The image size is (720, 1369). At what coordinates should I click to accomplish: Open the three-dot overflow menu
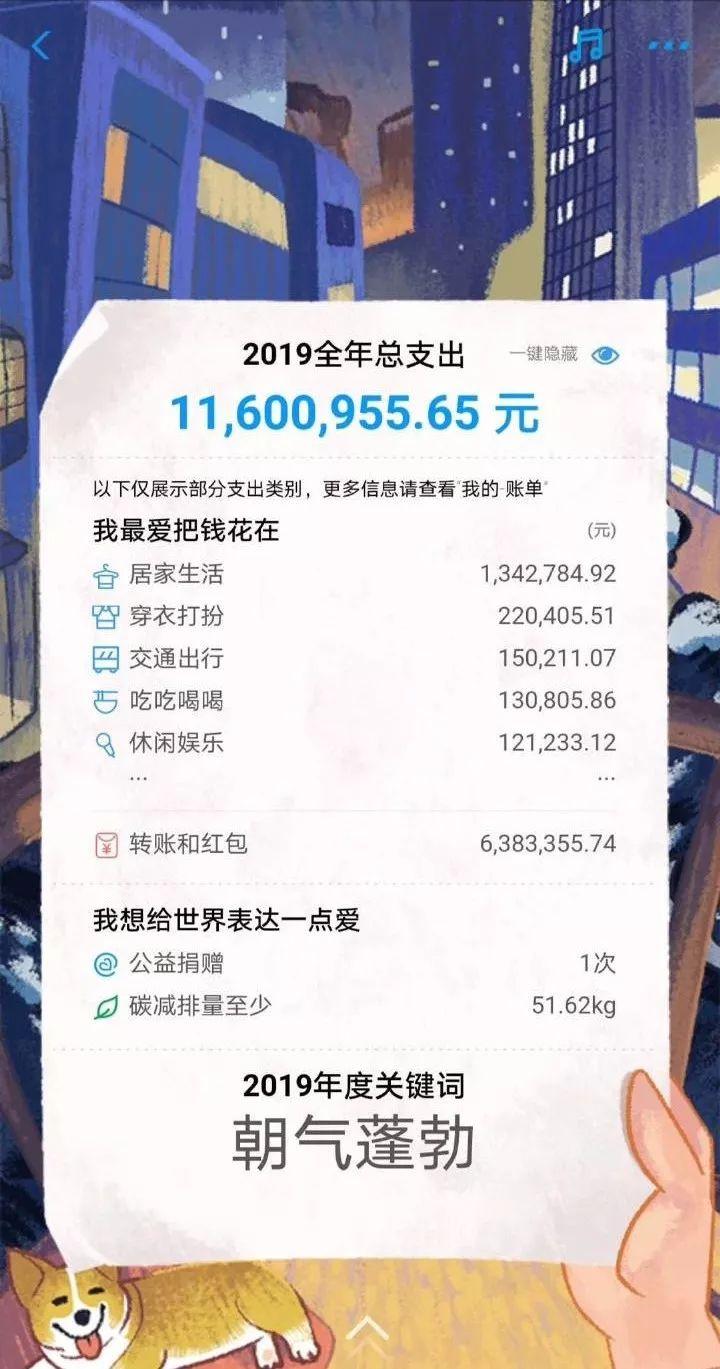click(x=668, y=45)
